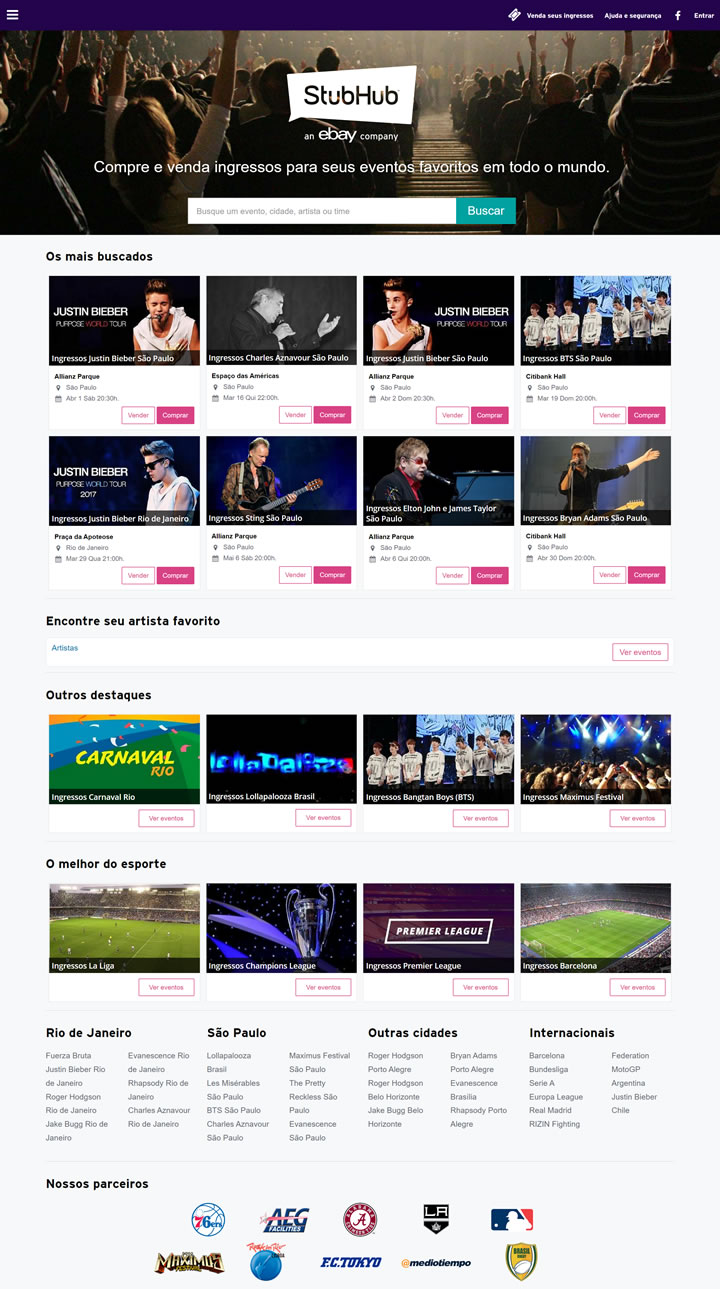The image size is (720, 1289).
Task: Open Venda seus ingressos link
Action: click(558, 16)
